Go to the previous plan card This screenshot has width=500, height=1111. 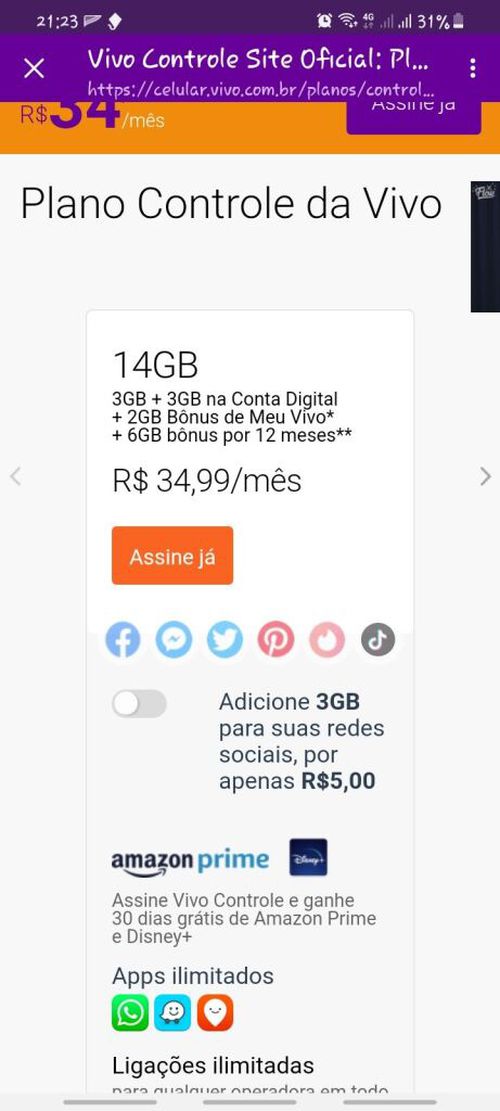coord(16,476)
